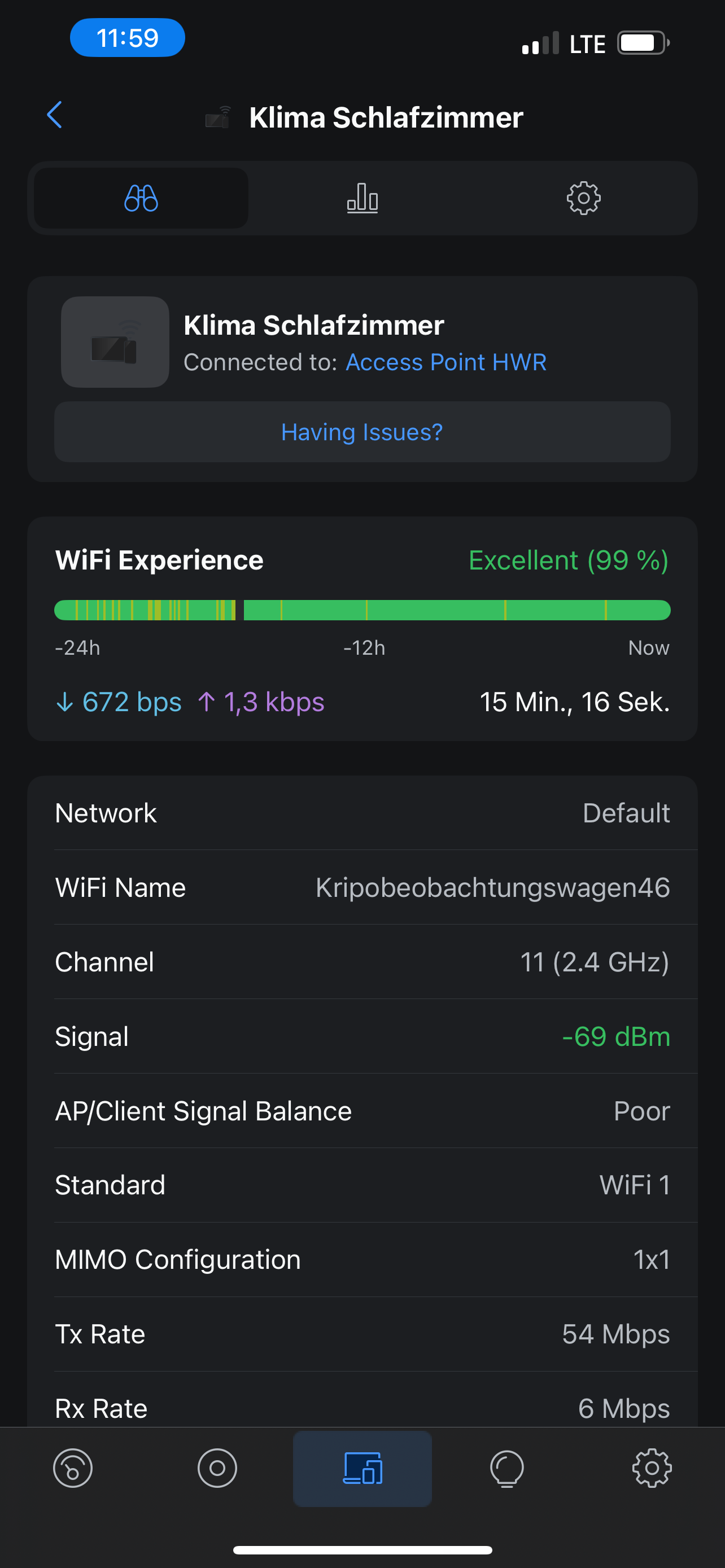Screen dimensions: 725x1568
Task: Open the Access Point HWR link
Action: (x=446, y=362)
